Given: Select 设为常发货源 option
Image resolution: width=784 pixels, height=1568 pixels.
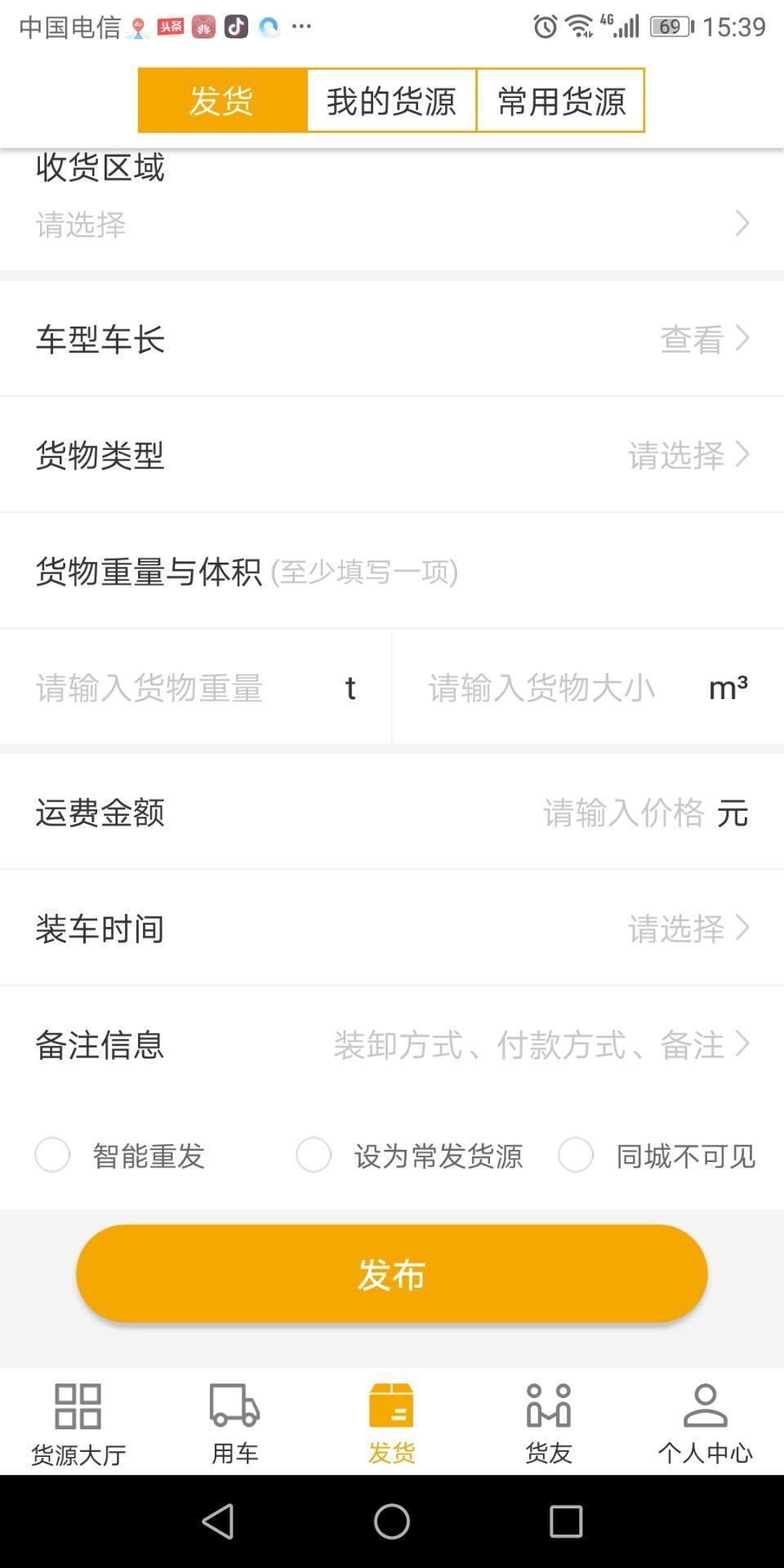Looking at the screenshot, I should pos(314,1155).
